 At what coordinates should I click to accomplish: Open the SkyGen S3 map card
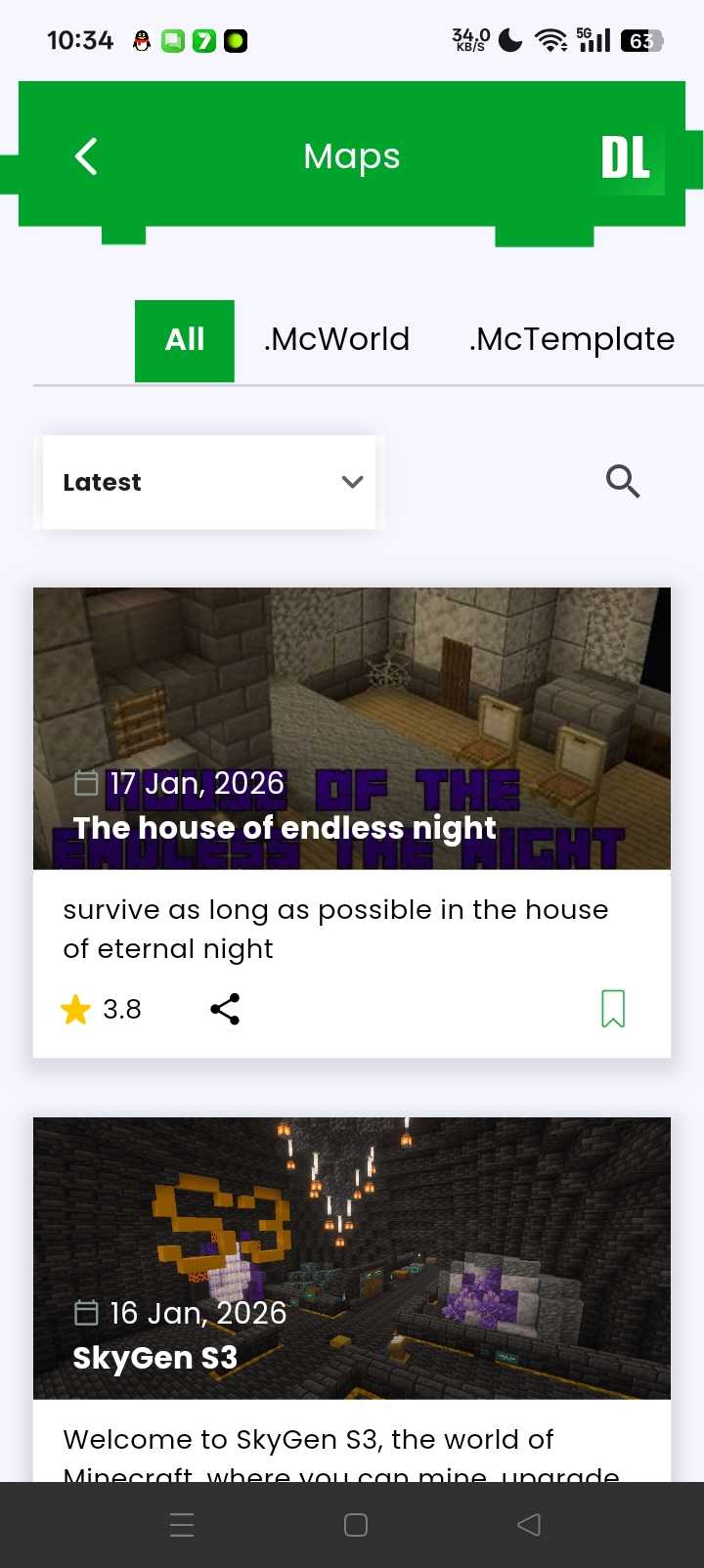(352, 1259)
